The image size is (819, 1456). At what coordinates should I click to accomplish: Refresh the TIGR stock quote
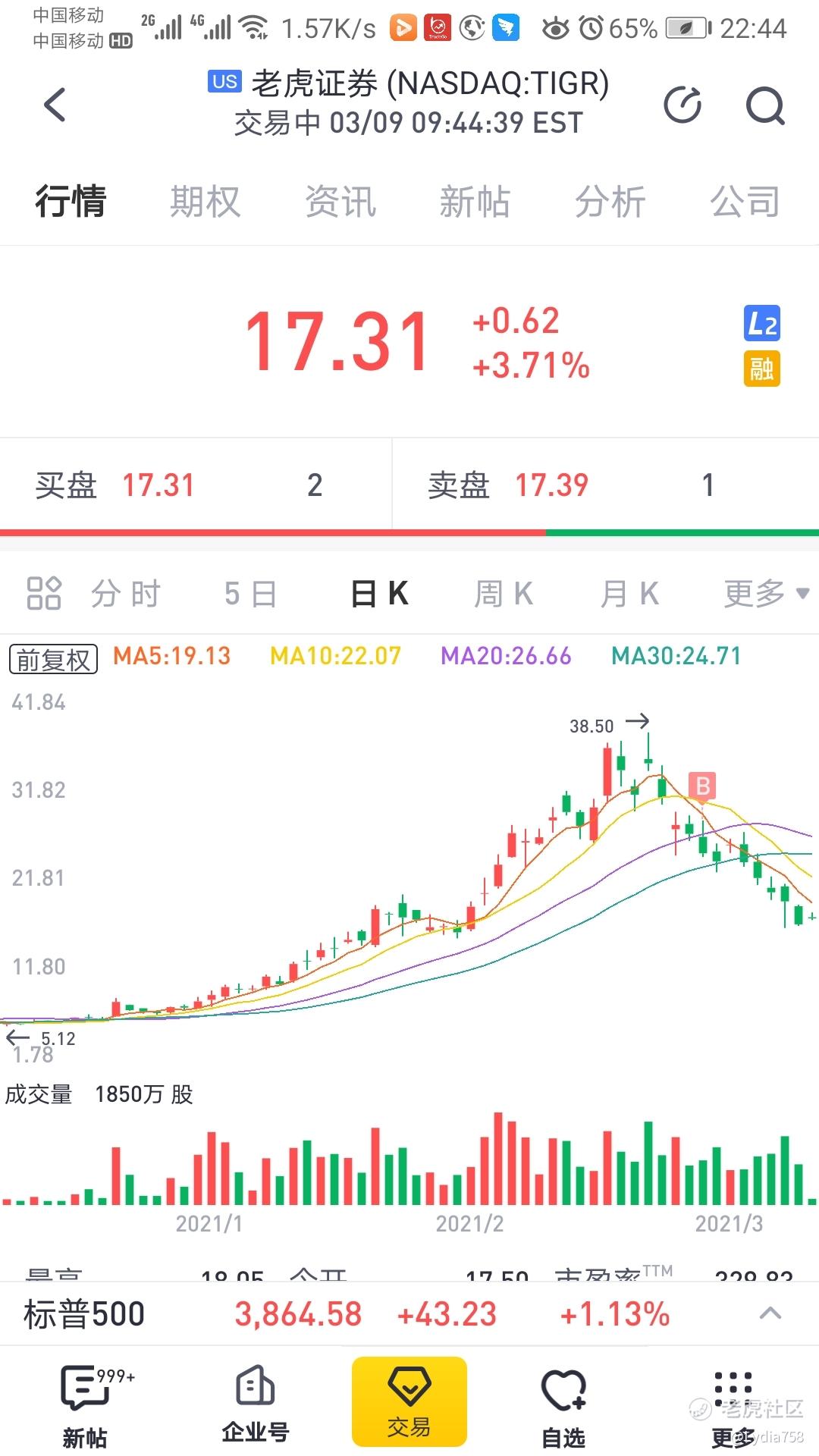(x=682, y=105)
